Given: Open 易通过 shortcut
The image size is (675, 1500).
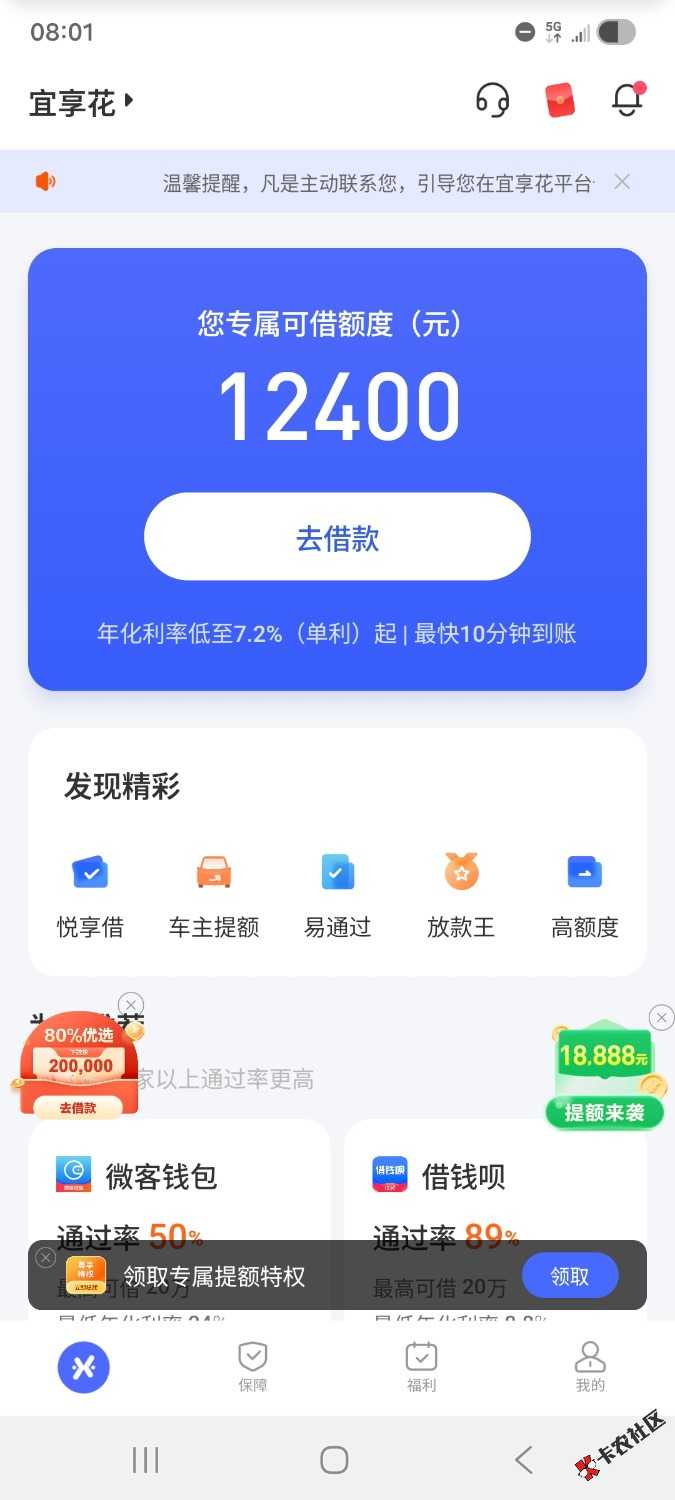Looking at the screenshot, I should click(337, 894).
